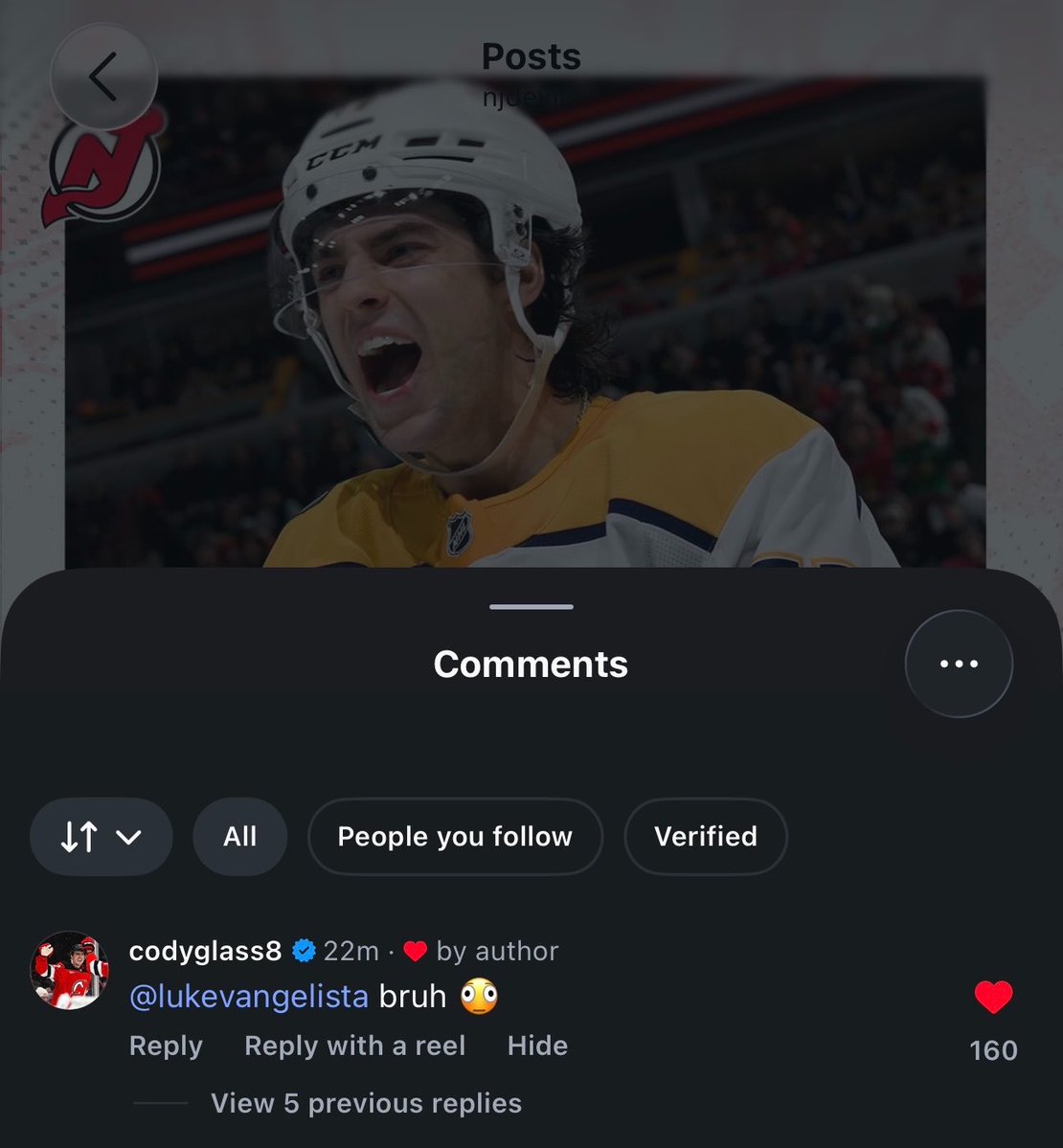This screenshot has height=1148, width=1063.
Task: Open the comment sort order dropdown
Action: click(x=101, y=836)
